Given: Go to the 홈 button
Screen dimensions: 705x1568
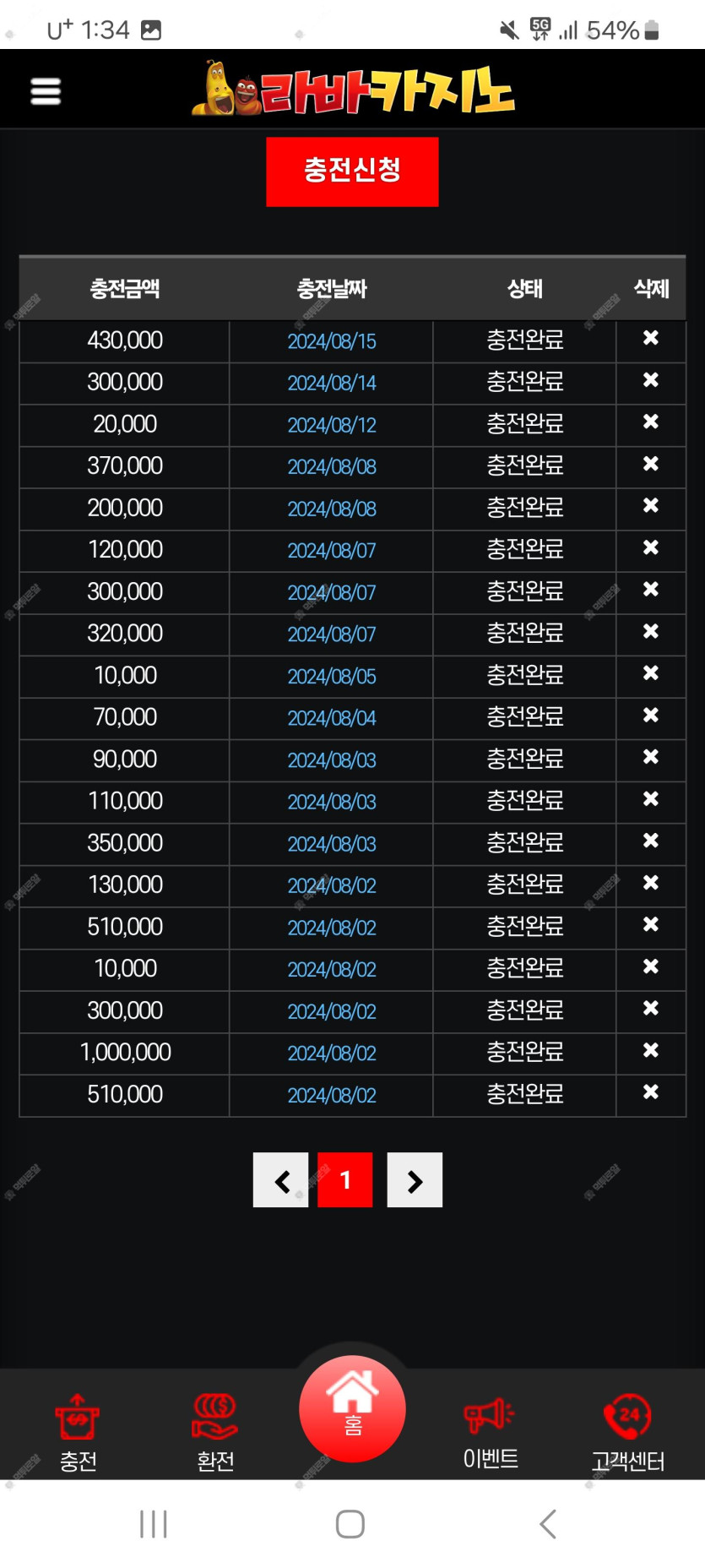Looking at the screenshot, I should 352,1409.
